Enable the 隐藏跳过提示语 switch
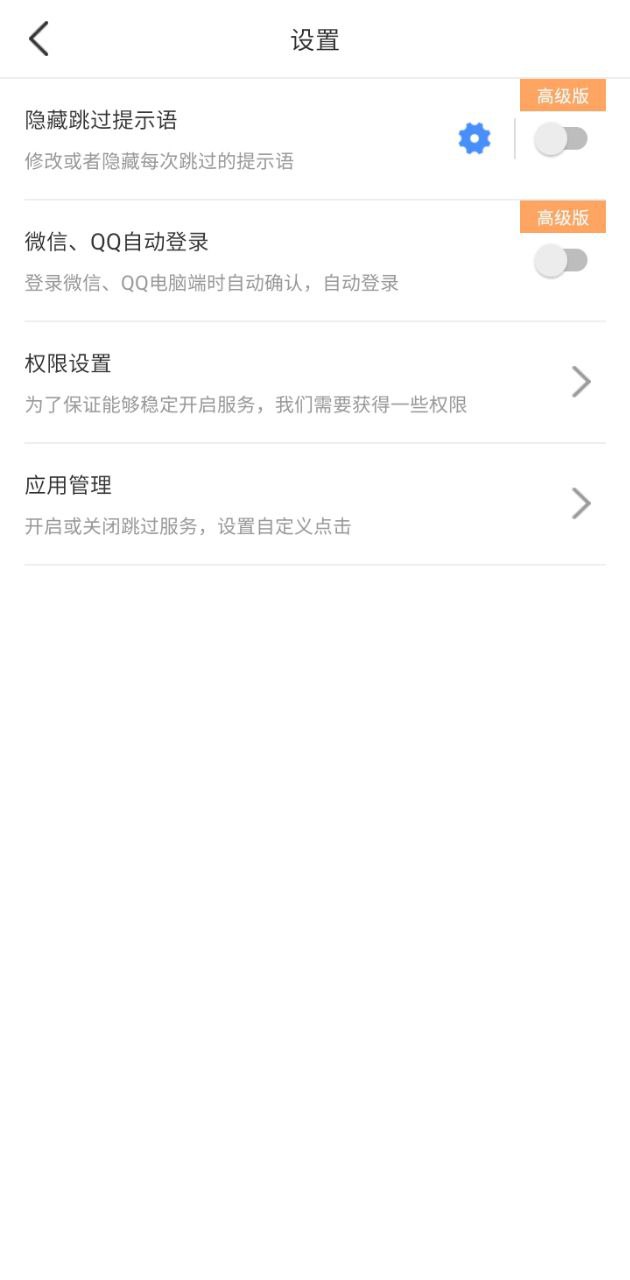This screenshot has height=1280, width=630. [560, 139]
